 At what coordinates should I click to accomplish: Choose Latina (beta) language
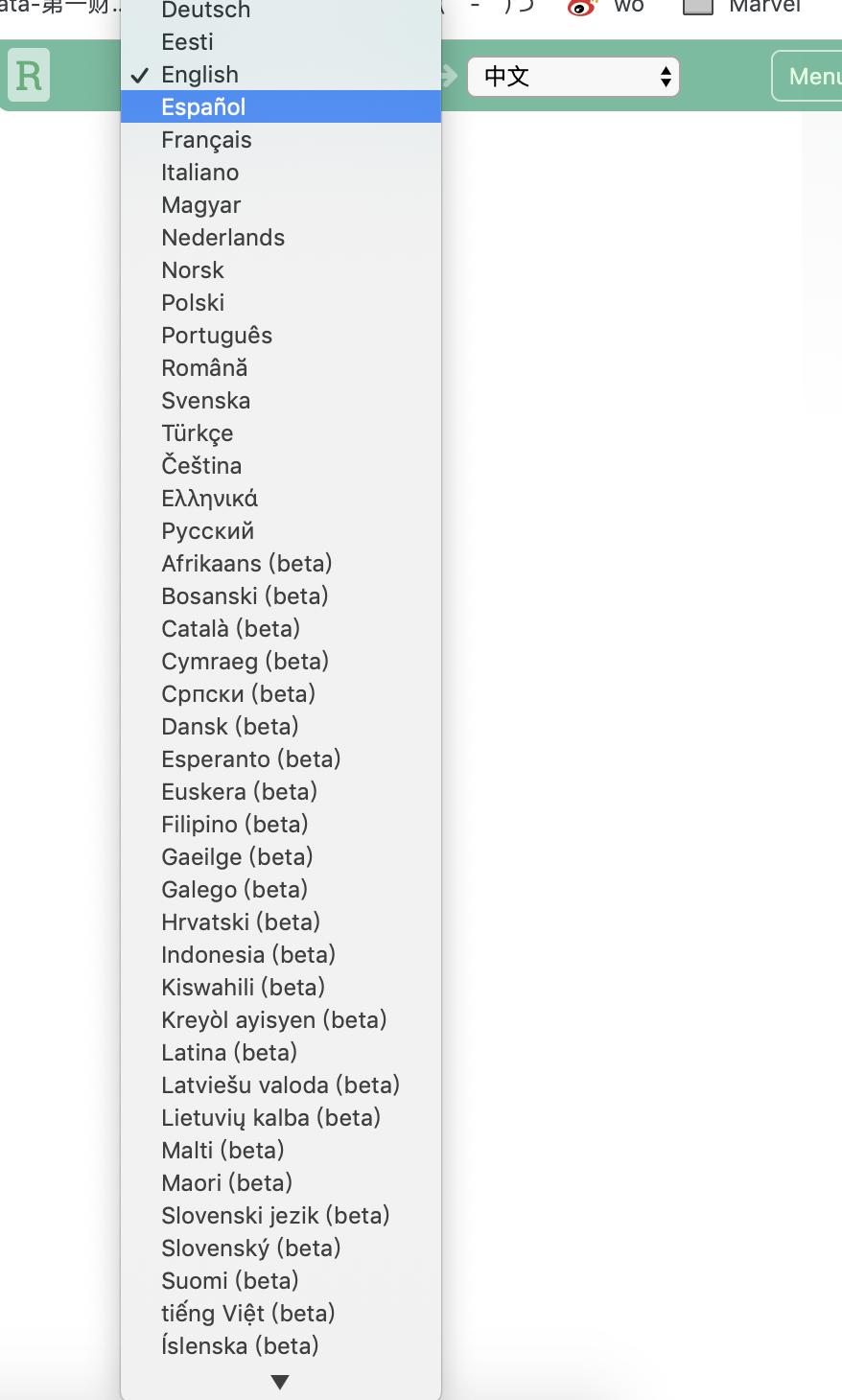pos(228,1052)
